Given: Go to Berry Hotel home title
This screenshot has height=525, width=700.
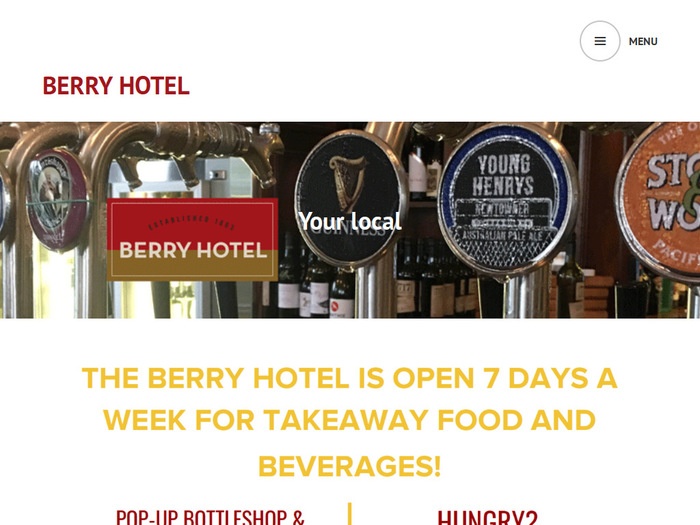Looking at the screenshot, I should (116, 87).
